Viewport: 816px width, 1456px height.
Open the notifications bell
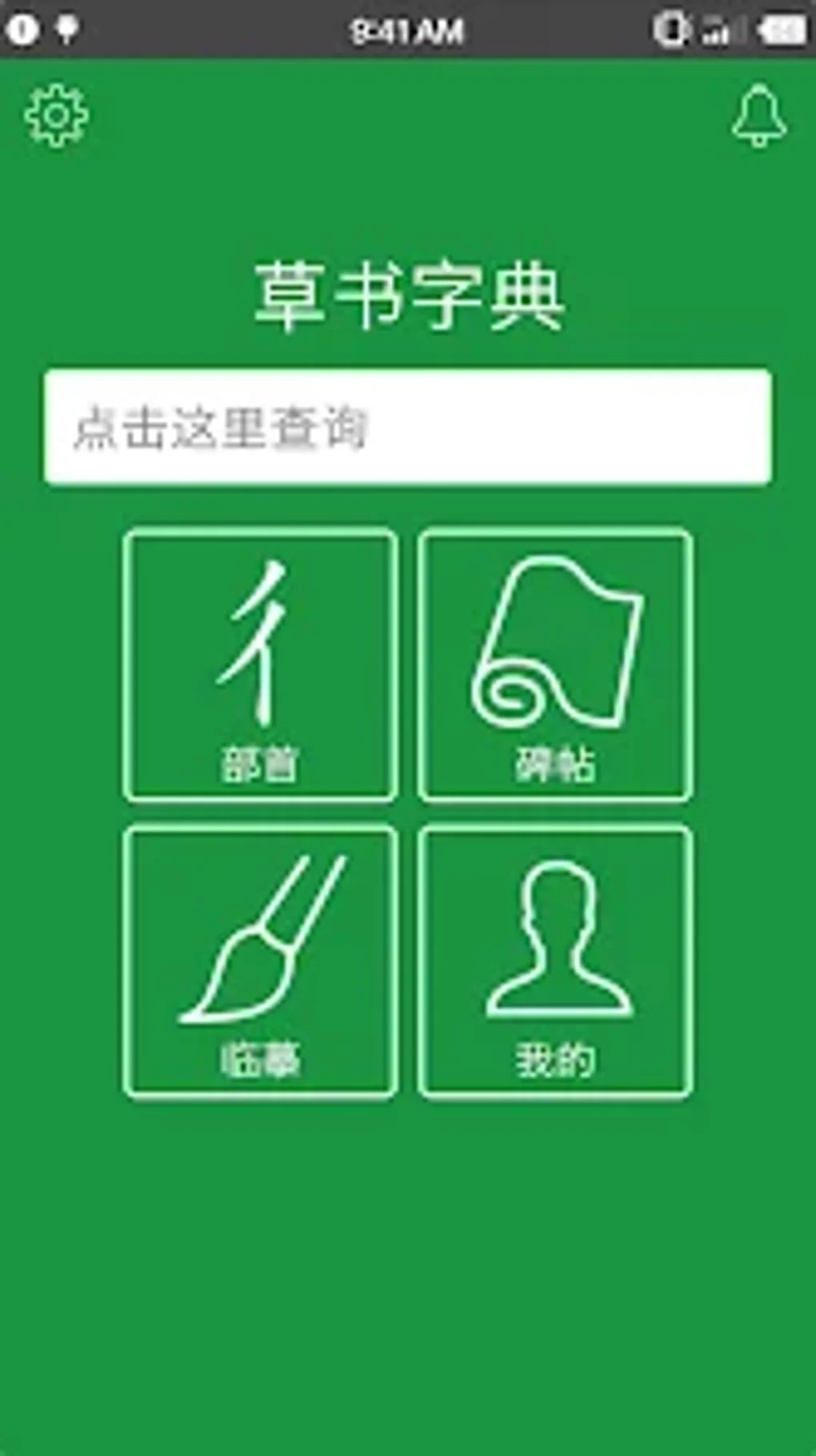pyautogui.click(x=758, y=116)
